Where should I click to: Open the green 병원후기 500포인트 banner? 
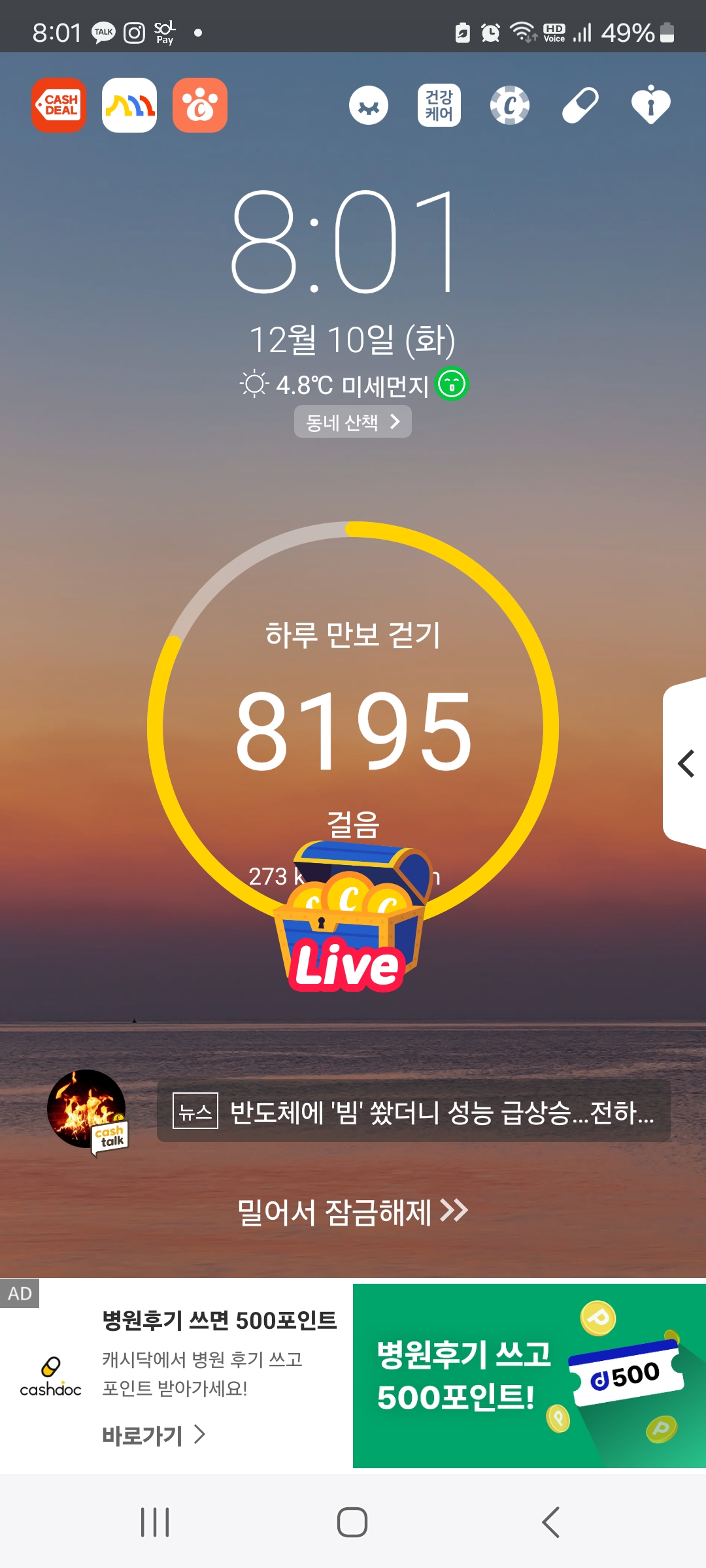click(528, 1376)
